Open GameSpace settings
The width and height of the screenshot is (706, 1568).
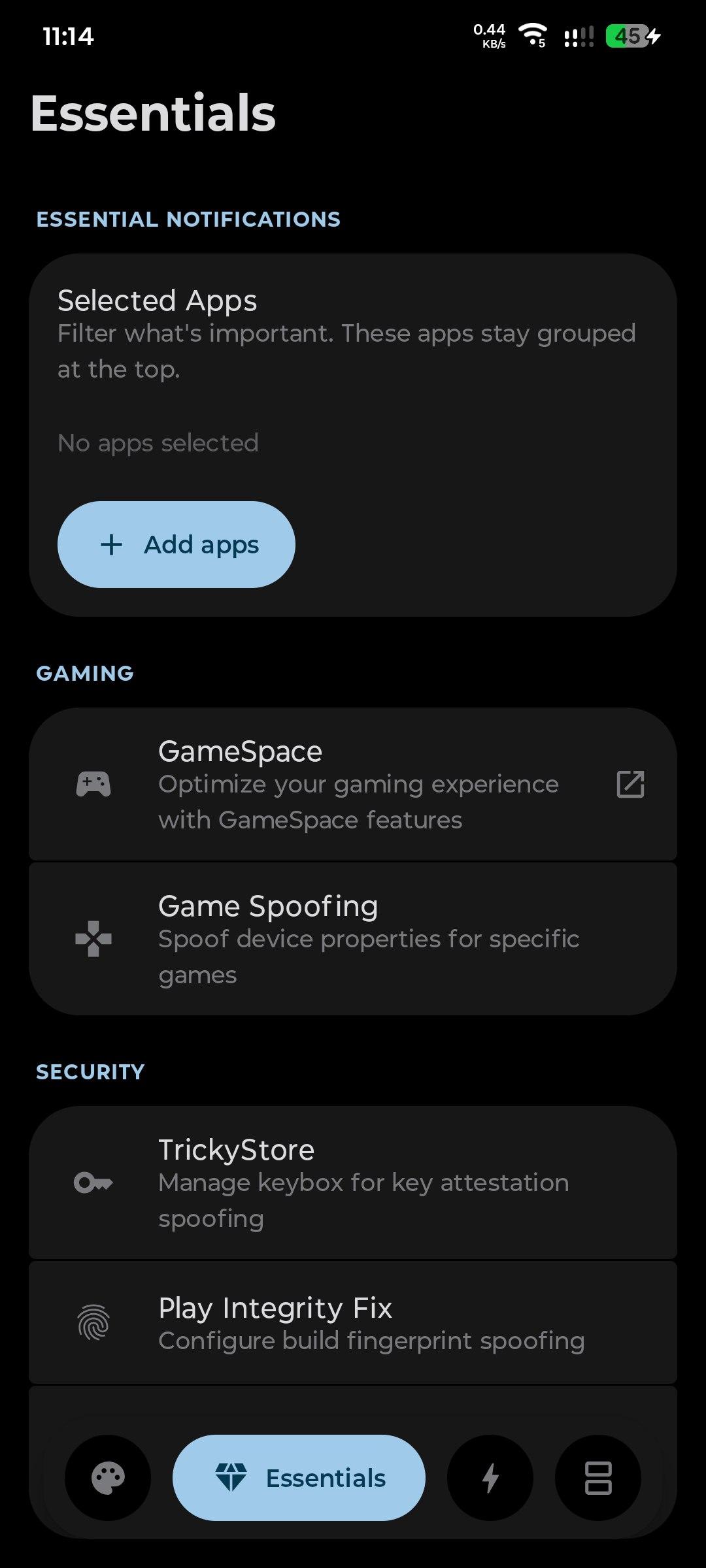point(353,784)
